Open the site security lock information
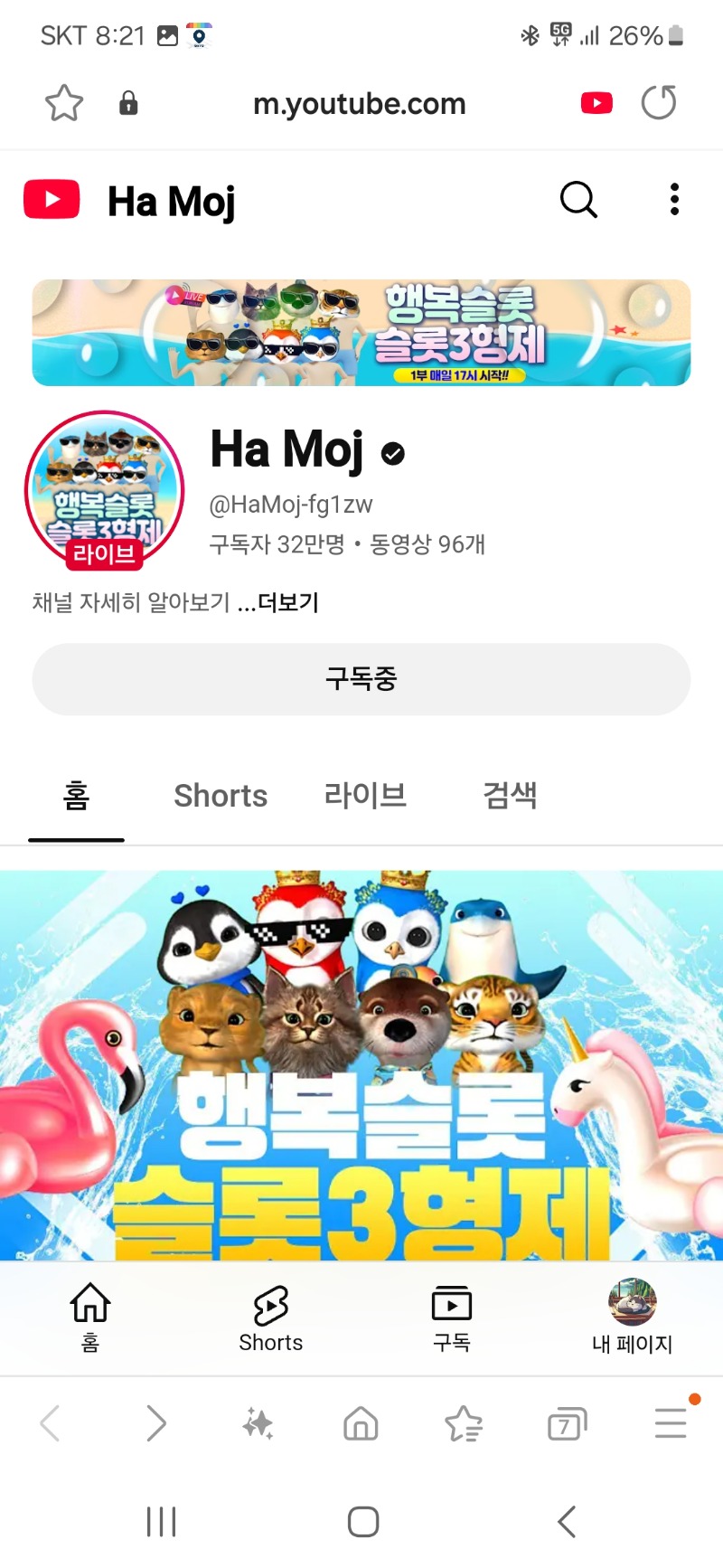Image resolution: width=723 pixels, height=1568 pixels. point(127,102)
